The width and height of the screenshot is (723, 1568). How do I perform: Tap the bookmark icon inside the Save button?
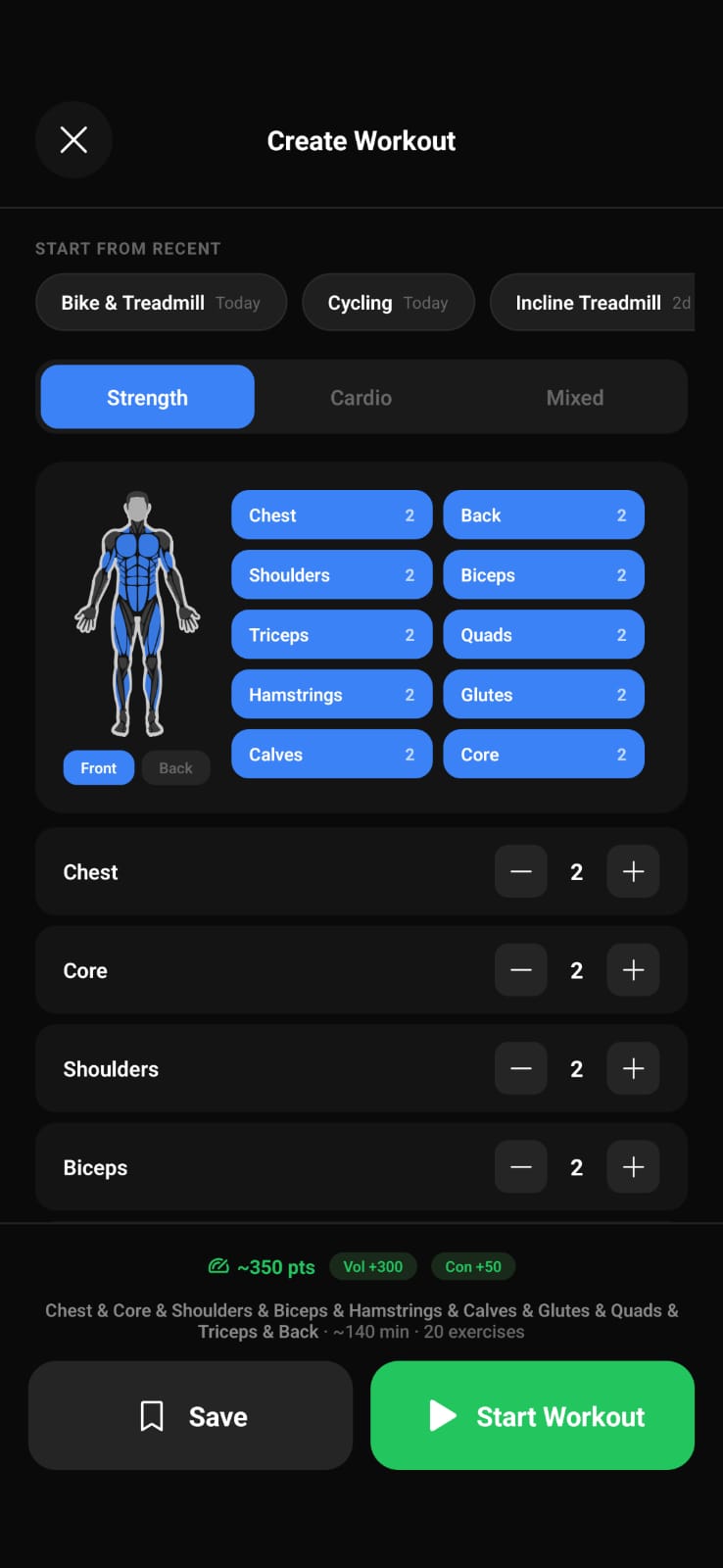pos(152,1415)
